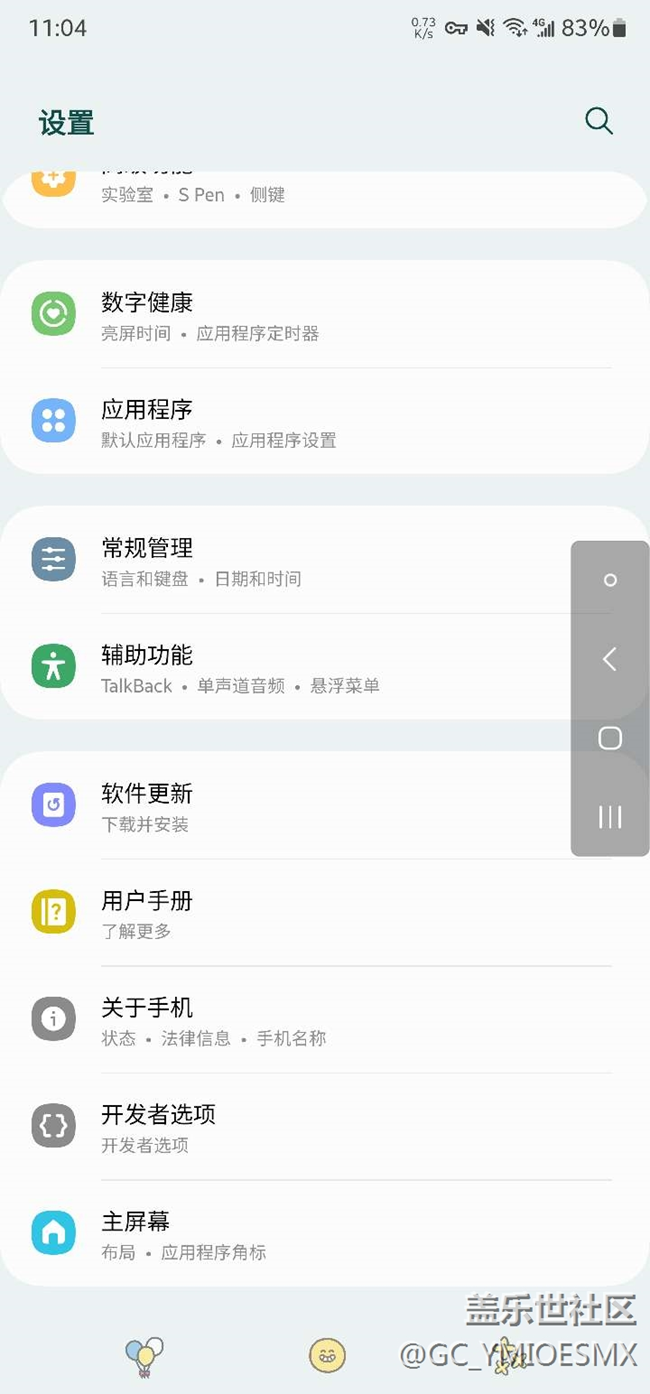Image resolution: width=650 pixels, height=1394 pixels.
Task: Open 用户手册
Action: 325,913
